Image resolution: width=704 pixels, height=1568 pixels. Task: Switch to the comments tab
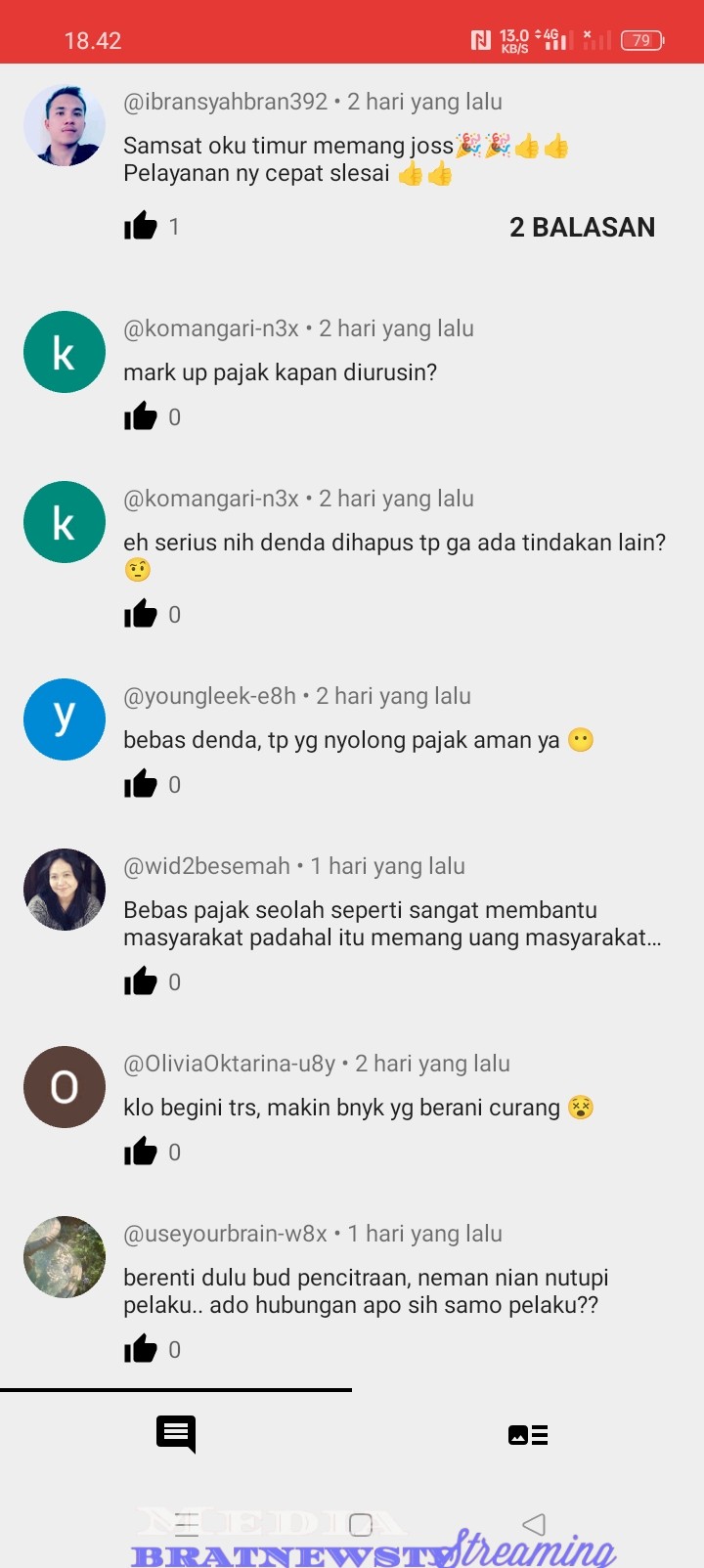176,1434
